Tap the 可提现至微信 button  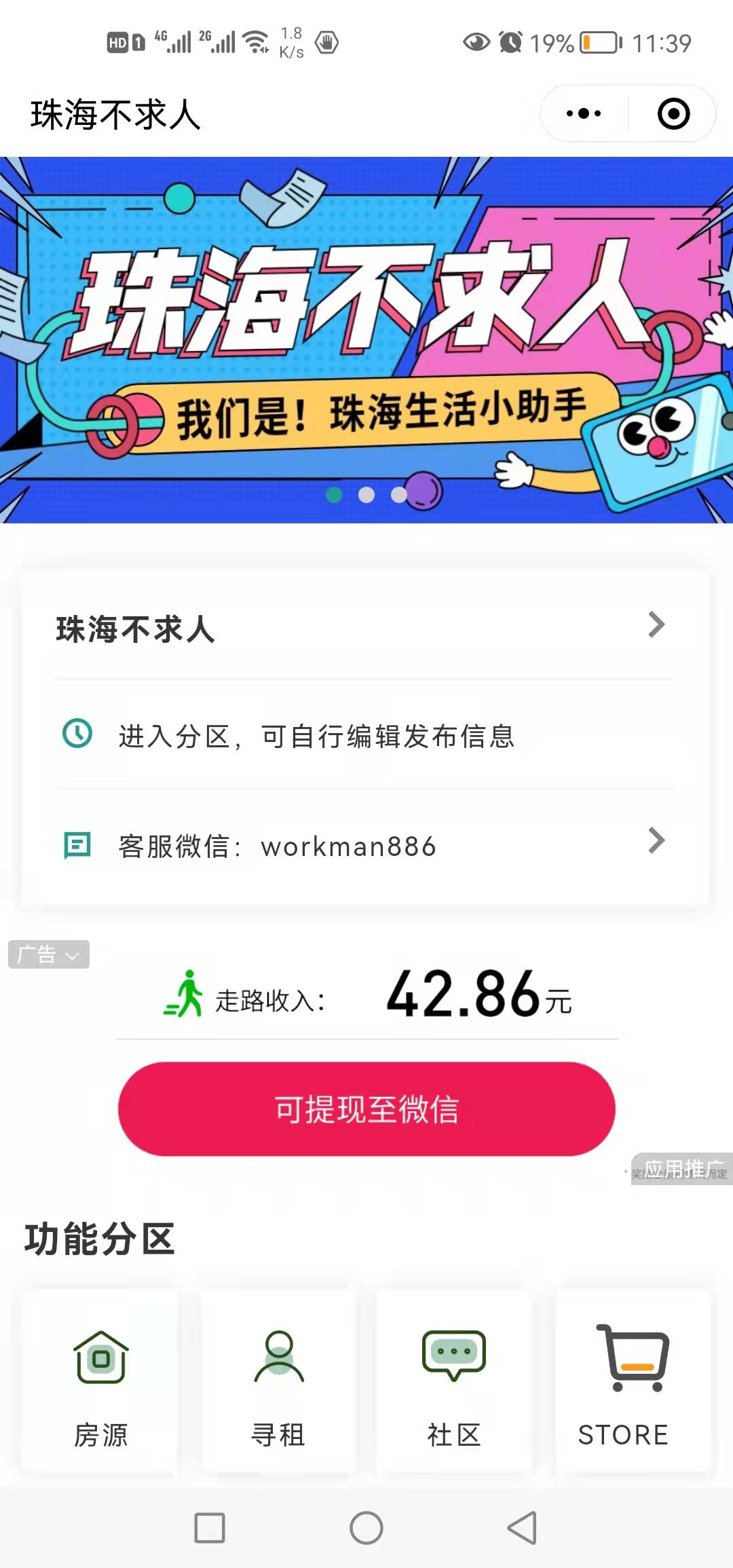point(366,1109)
